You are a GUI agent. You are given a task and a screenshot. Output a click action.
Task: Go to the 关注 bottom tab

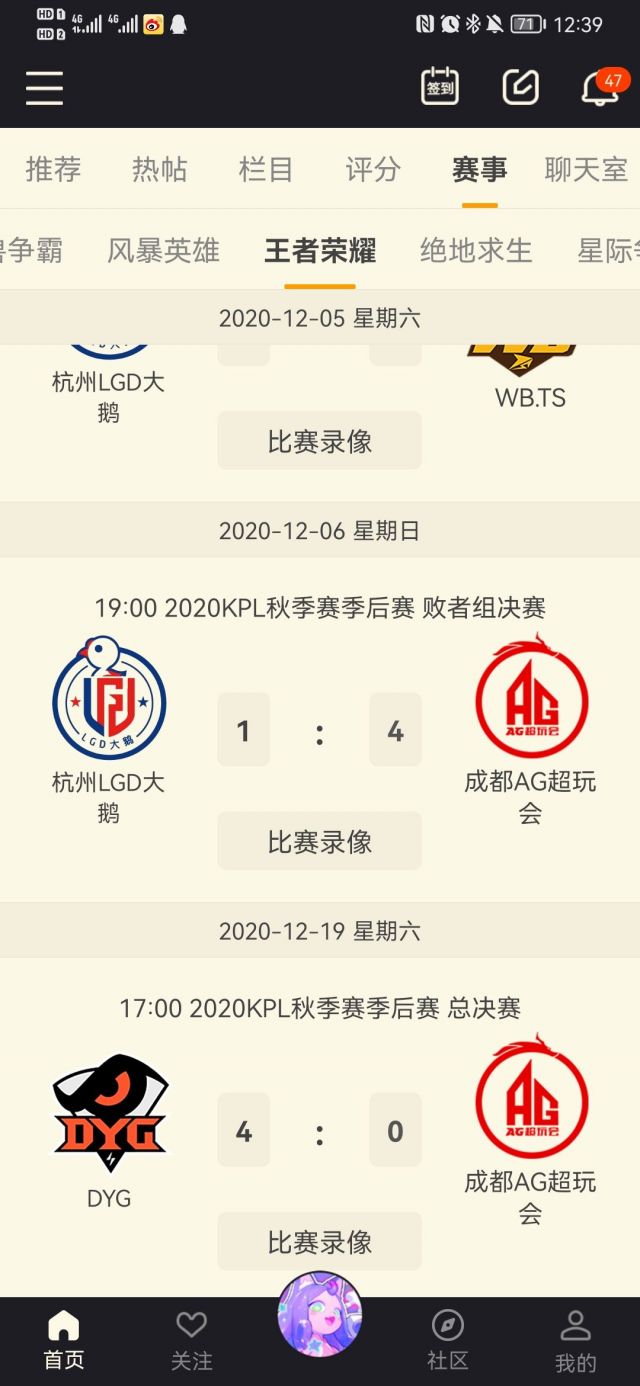pos(191,1341)
